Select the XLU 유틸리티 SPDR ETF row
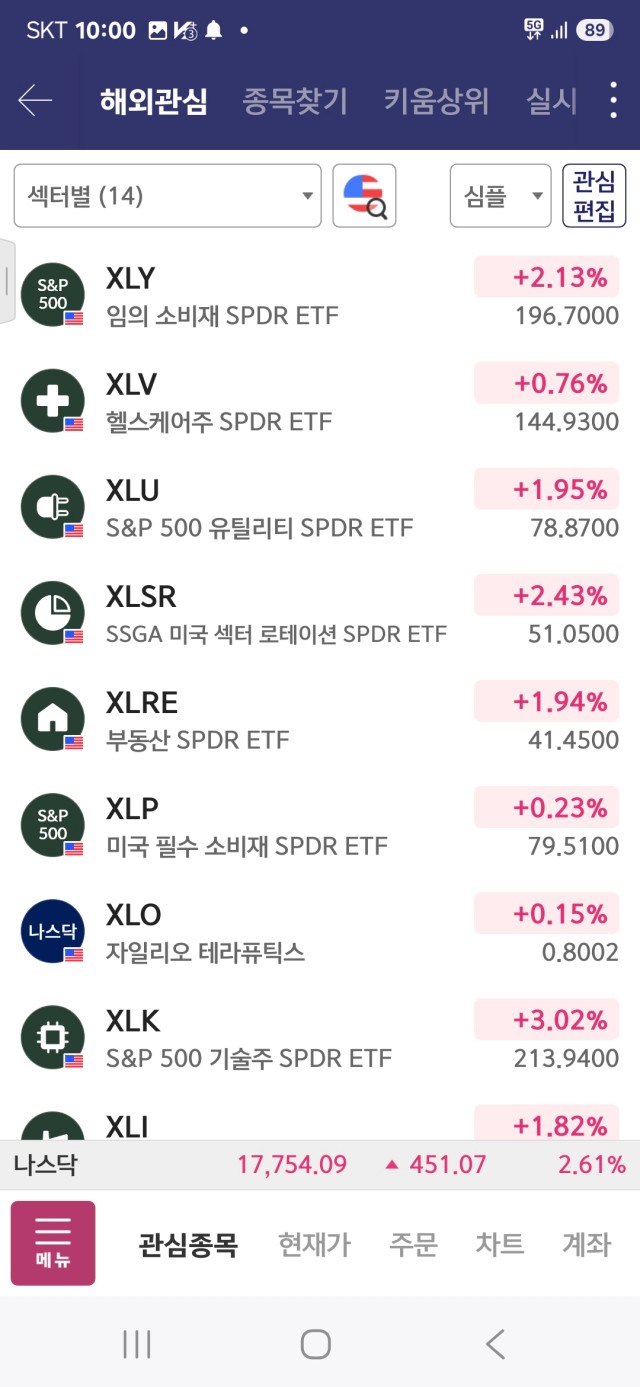Image resolution: width=640 pixels, height=1387 pixels. [320, 508]
